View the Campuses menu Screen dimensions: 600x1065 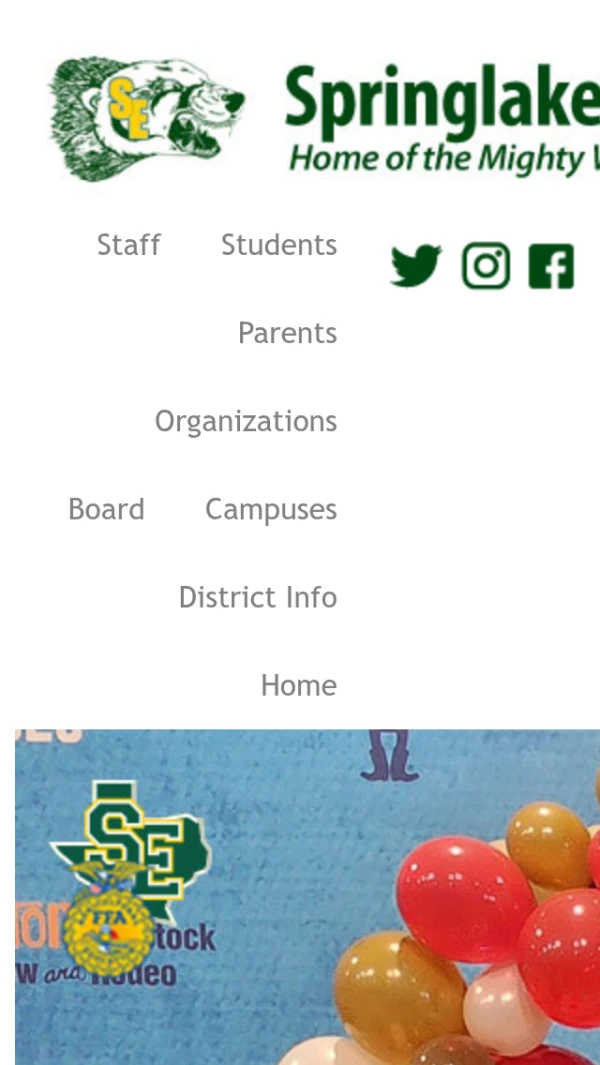coord(271,509)
